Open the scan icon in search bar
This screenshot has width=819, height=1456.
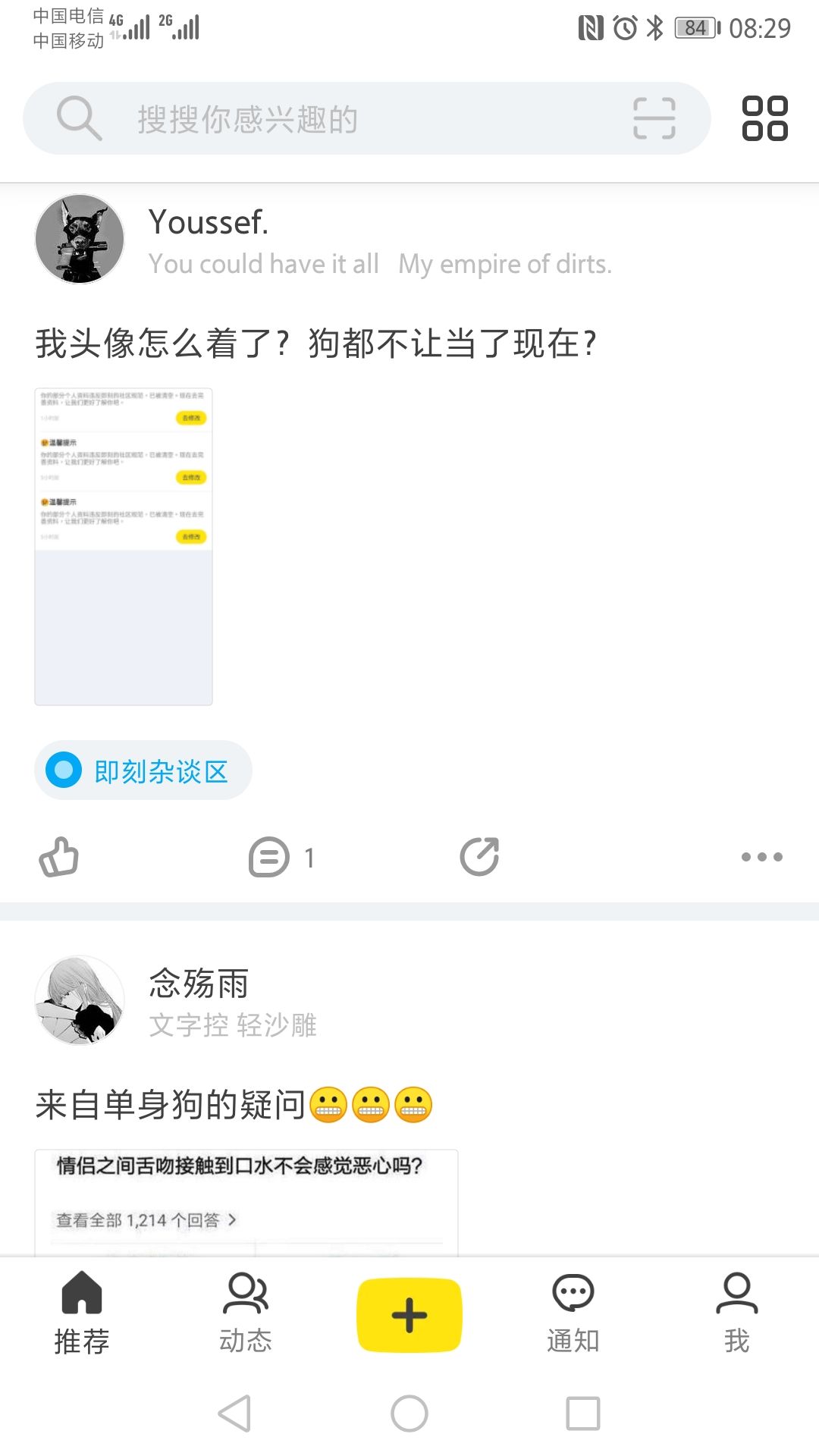(x=654, y=118)
